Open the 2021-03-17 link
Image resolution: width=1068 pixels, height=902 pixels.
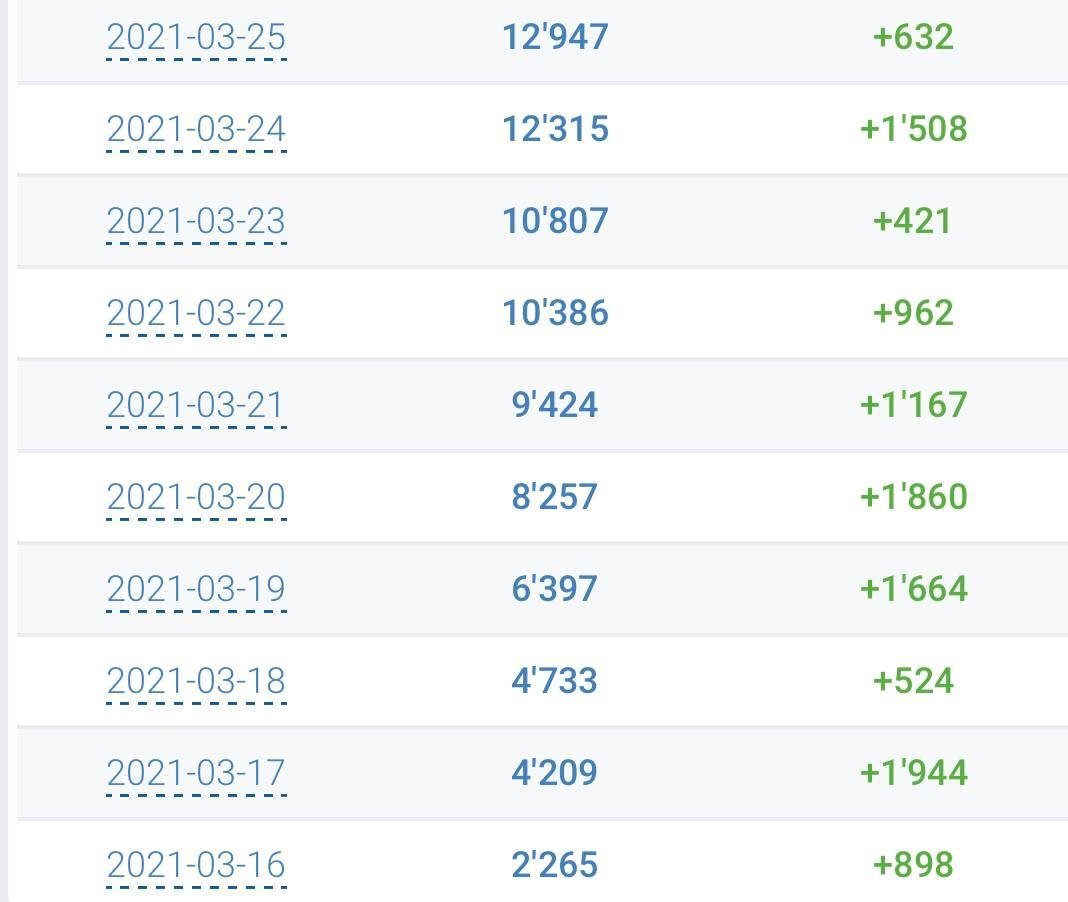coord(196,773)
